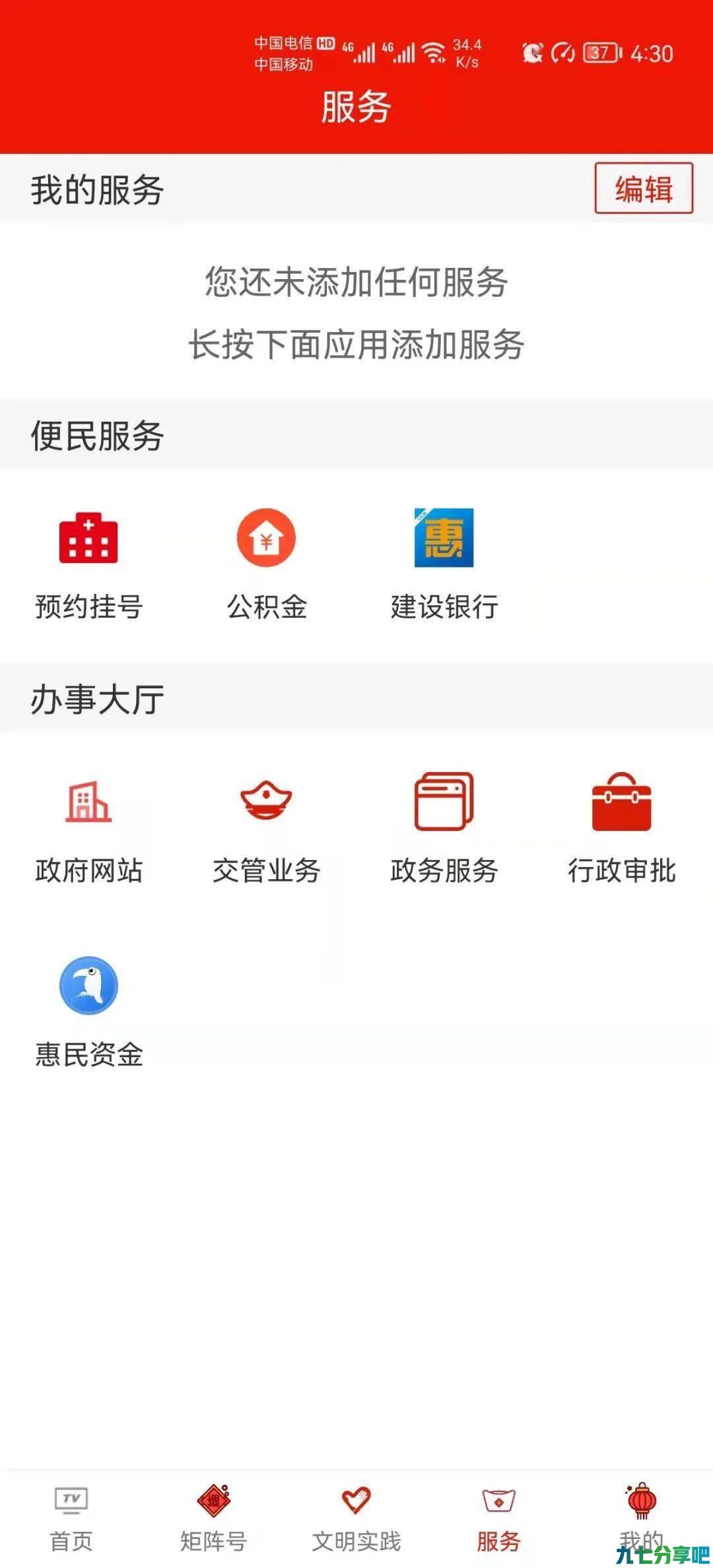Launch 建设银行 service
The image size is (713, 1568).
444,566
